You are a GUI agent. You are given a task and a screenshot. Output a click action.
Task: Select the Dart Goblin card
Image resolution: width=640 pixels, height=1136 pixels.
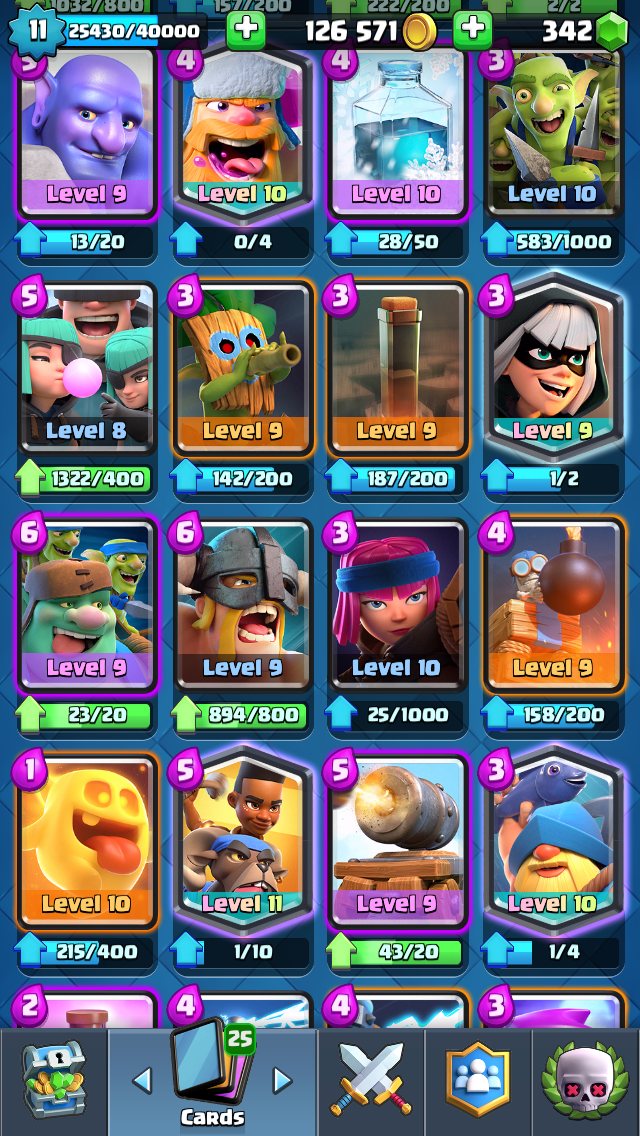click(241, 368)
